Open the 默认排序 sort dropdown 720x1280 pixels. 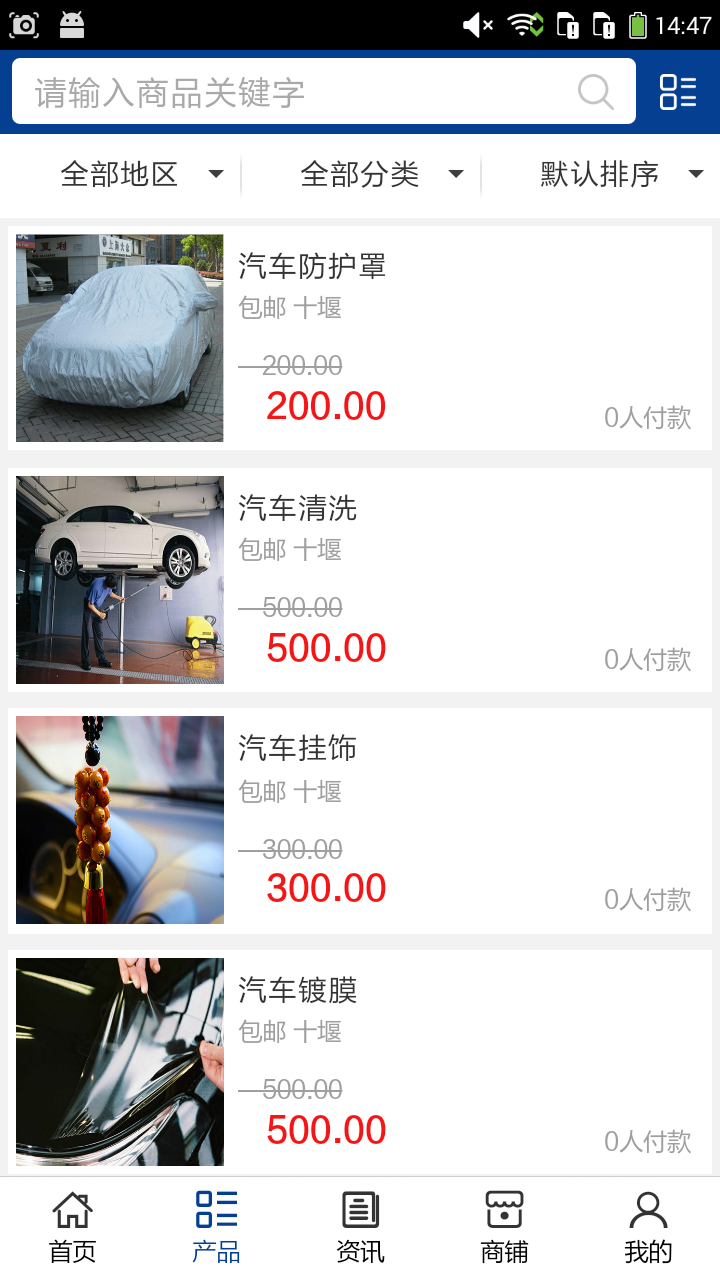tap(620, 175)
